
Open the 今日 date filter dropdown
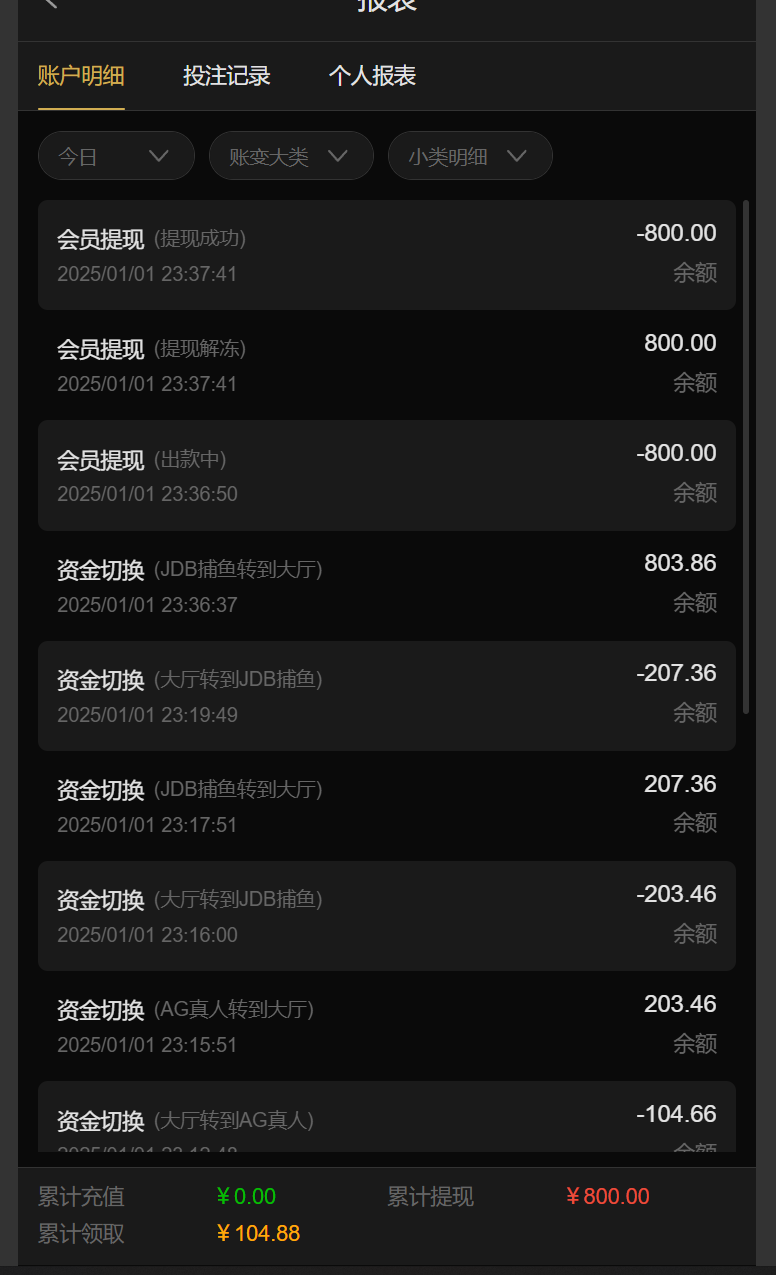(x=116, y=156)
